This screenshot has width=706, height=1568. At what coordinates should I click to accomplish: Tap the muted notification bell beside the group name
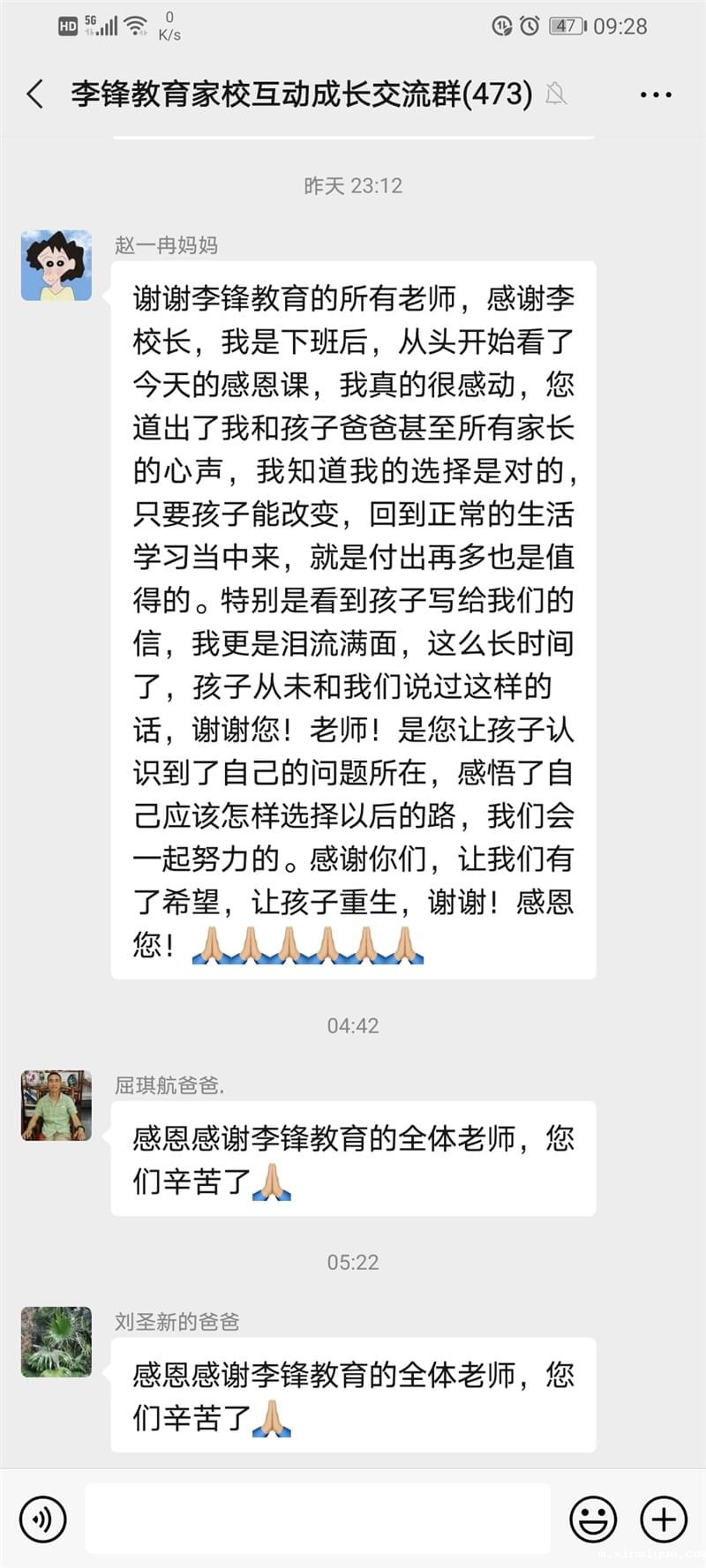557,93
